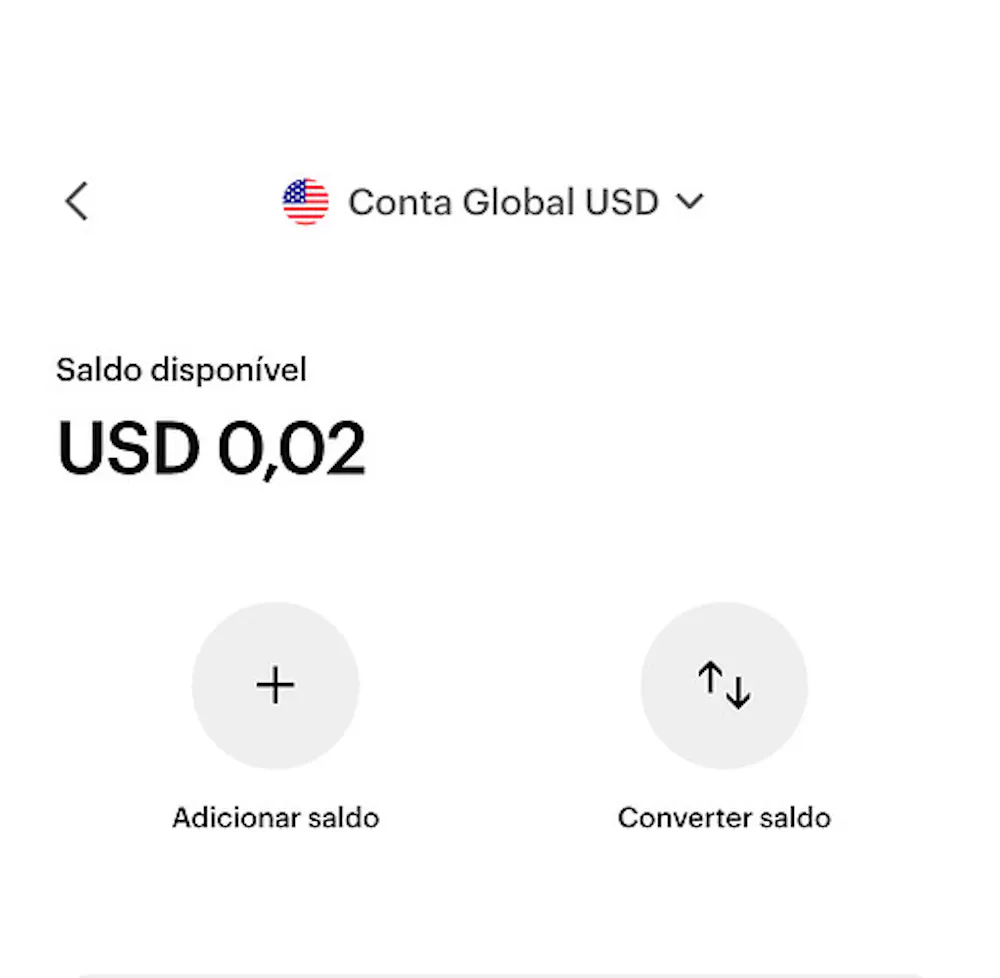This screenshot has height=978, width=1000.
Task: Expand the Conta Global USD account selector
Action: click(495, 202)
